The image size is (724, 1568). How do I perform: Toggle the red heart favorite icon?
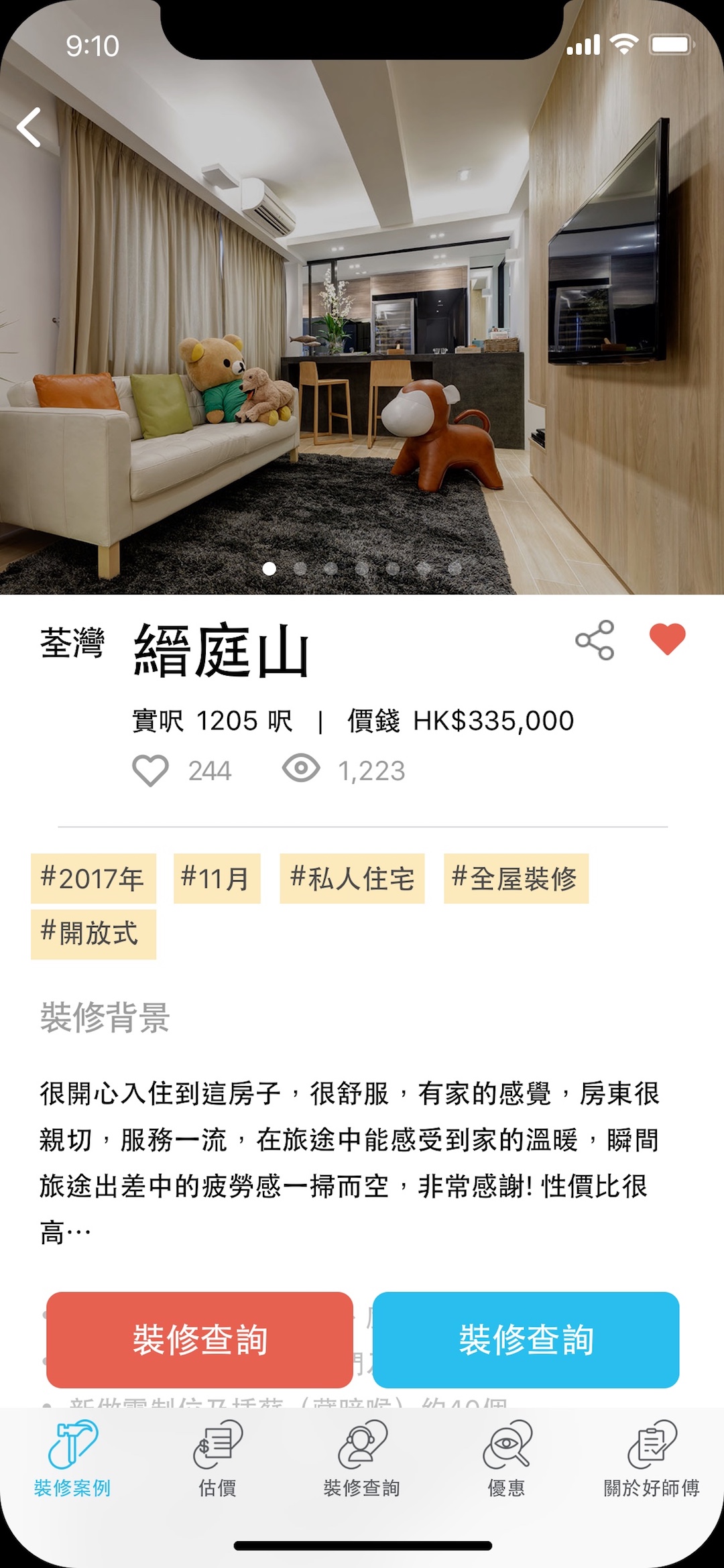(x=668, y=639)
